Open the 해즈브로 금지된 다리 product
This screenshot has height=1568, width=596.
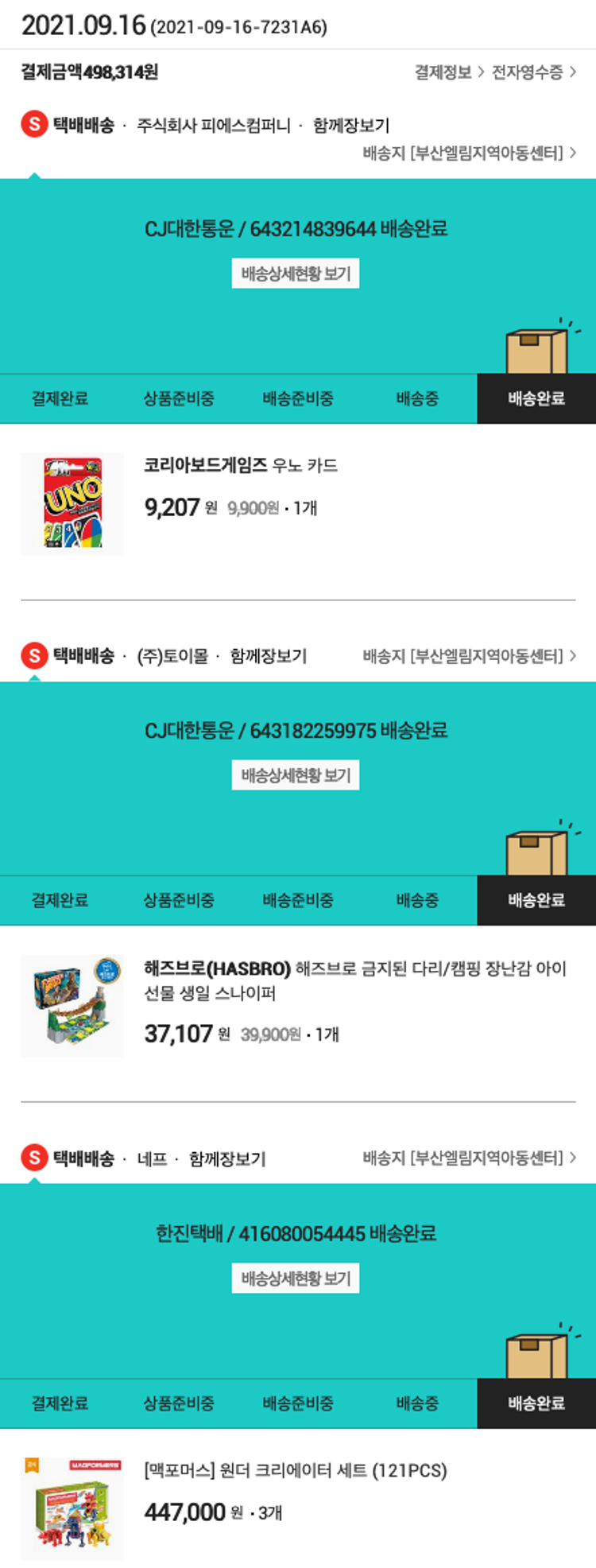pyautogui.click(x=354, y=980)
